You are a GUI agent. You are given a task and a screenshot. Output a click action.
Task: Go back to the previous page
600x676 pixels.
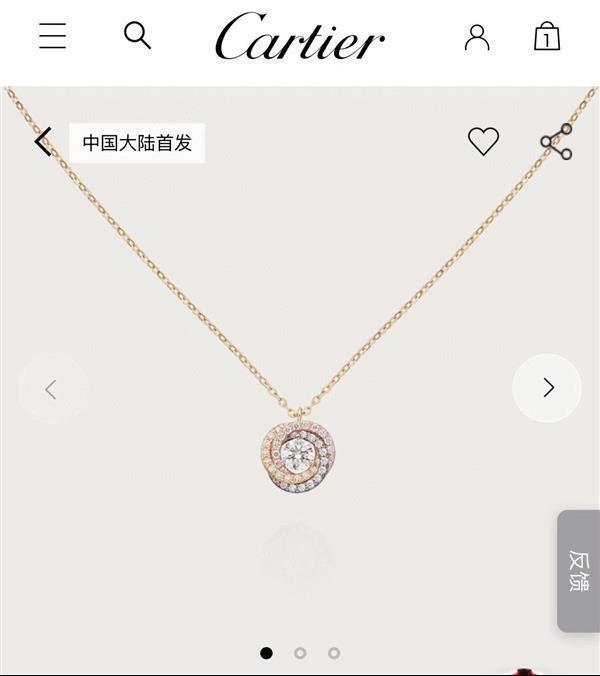[x=43, y=142]
